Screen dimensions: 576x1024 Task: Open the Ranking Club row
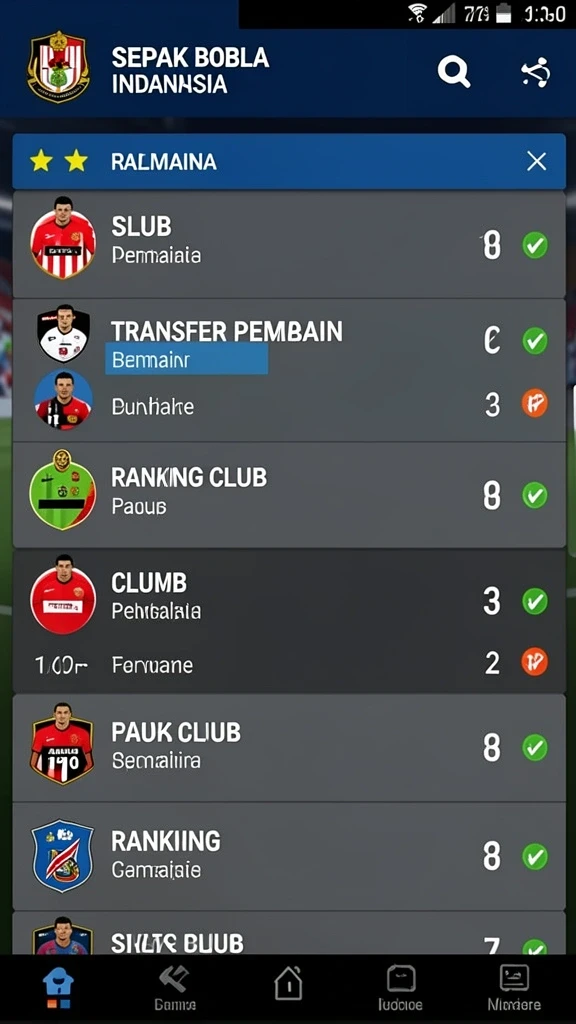pyautogui.click(x=289, y=495)
